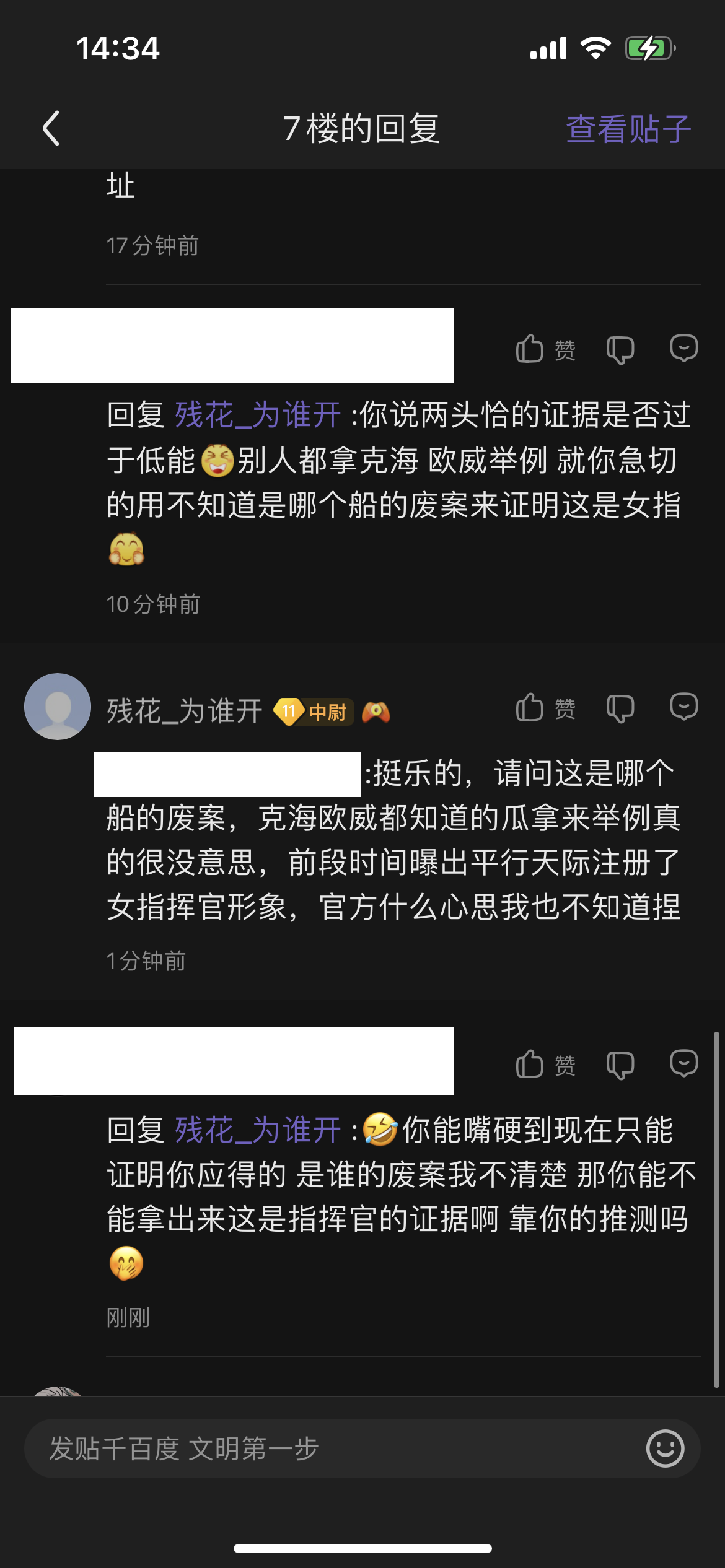
Task: Open the emoji picker in reply box
Action: coord(665,1448)
